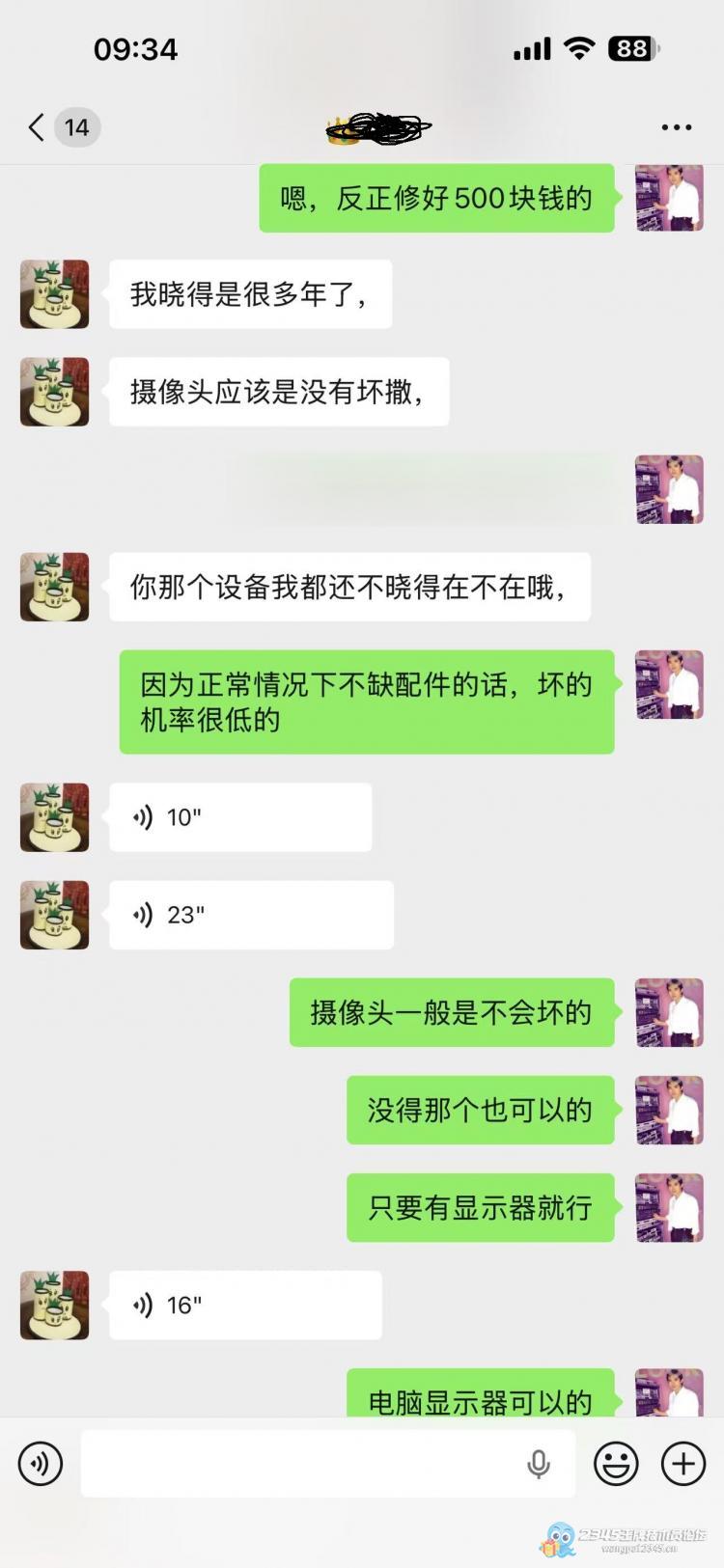The image size is (724, 1568).
Task: Play the 23-second voice message
Action: tap(251, 915)
